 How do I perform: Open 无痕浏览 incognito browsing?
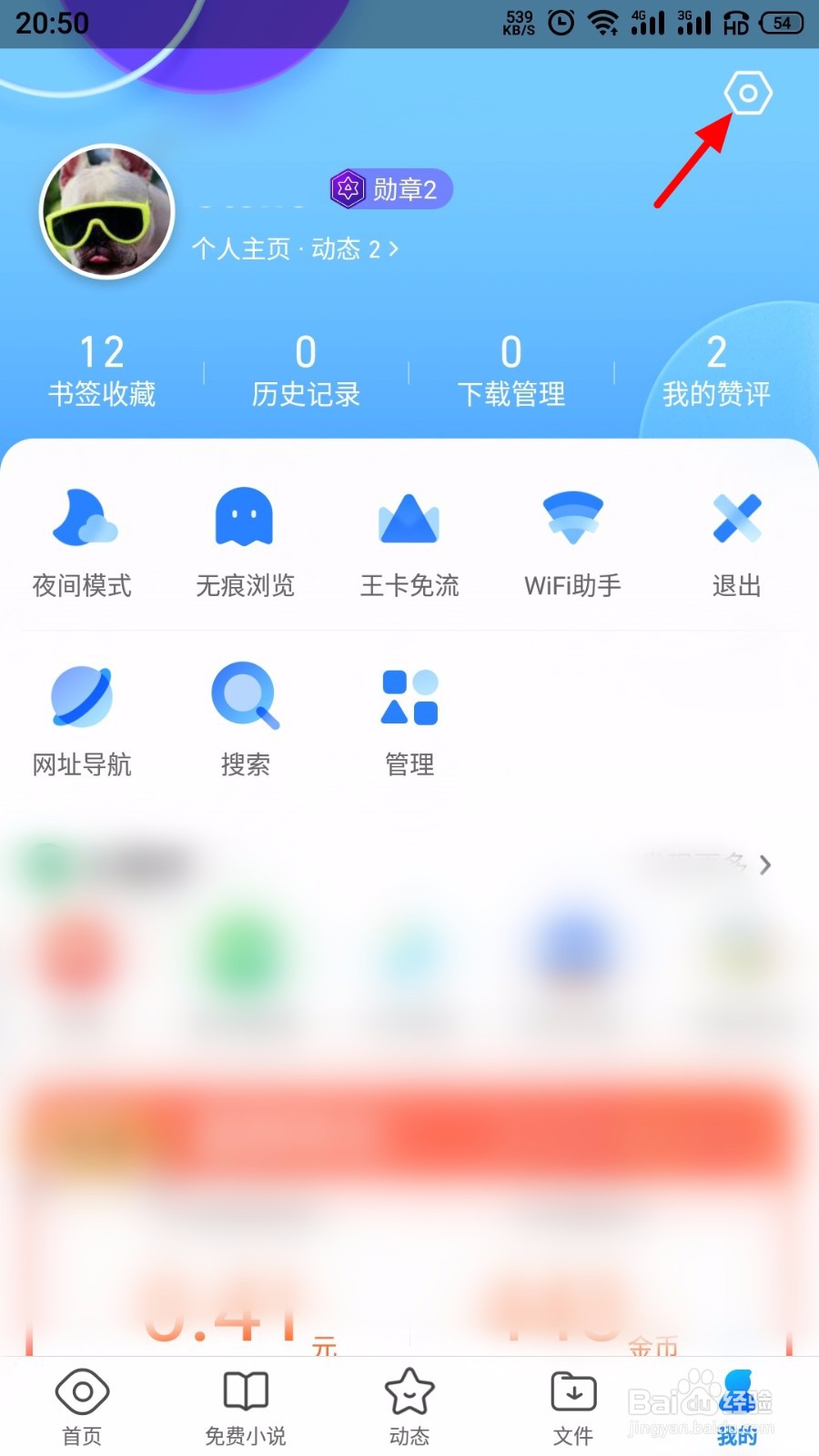coord(245,541)
